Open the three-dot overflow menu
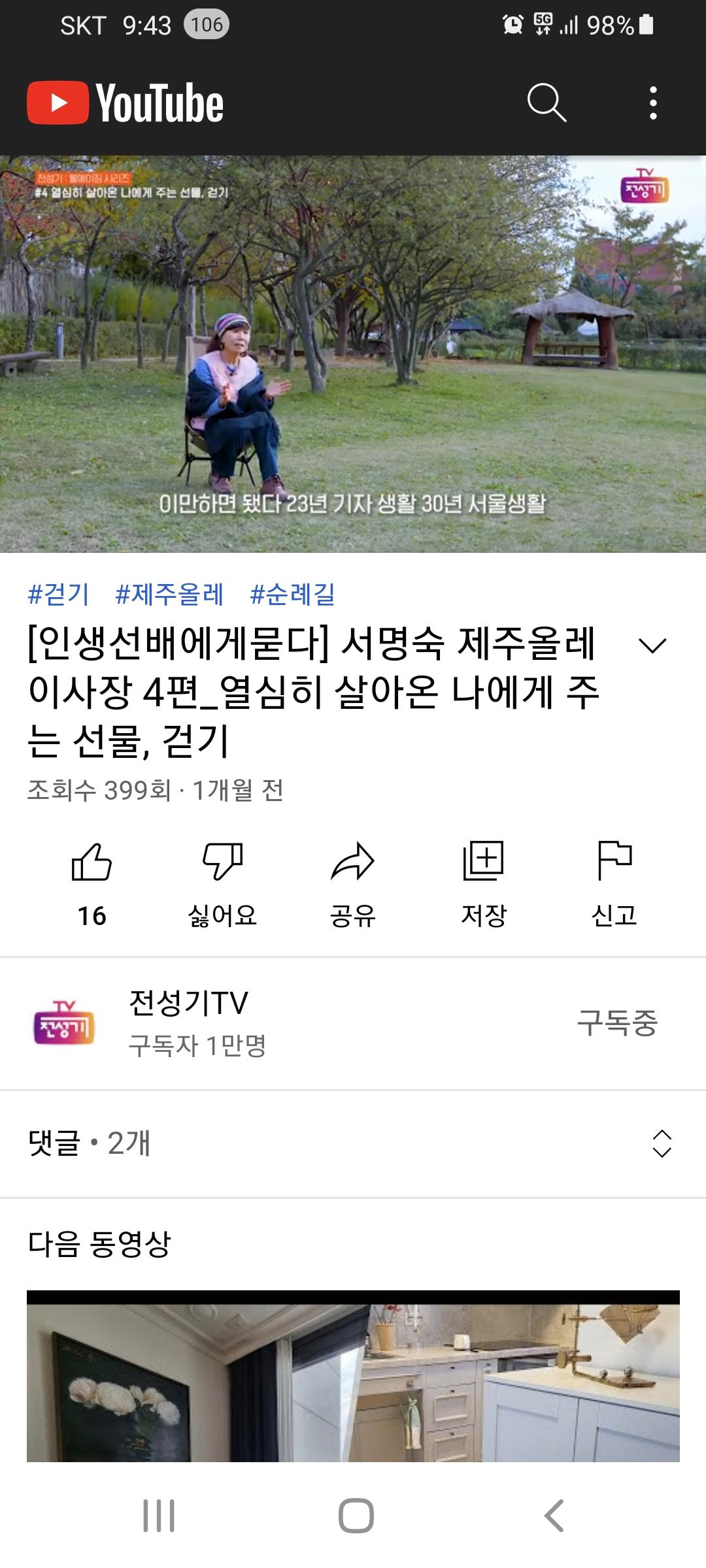The height and width of the screenshot is (1568, 706). [652, 103]
